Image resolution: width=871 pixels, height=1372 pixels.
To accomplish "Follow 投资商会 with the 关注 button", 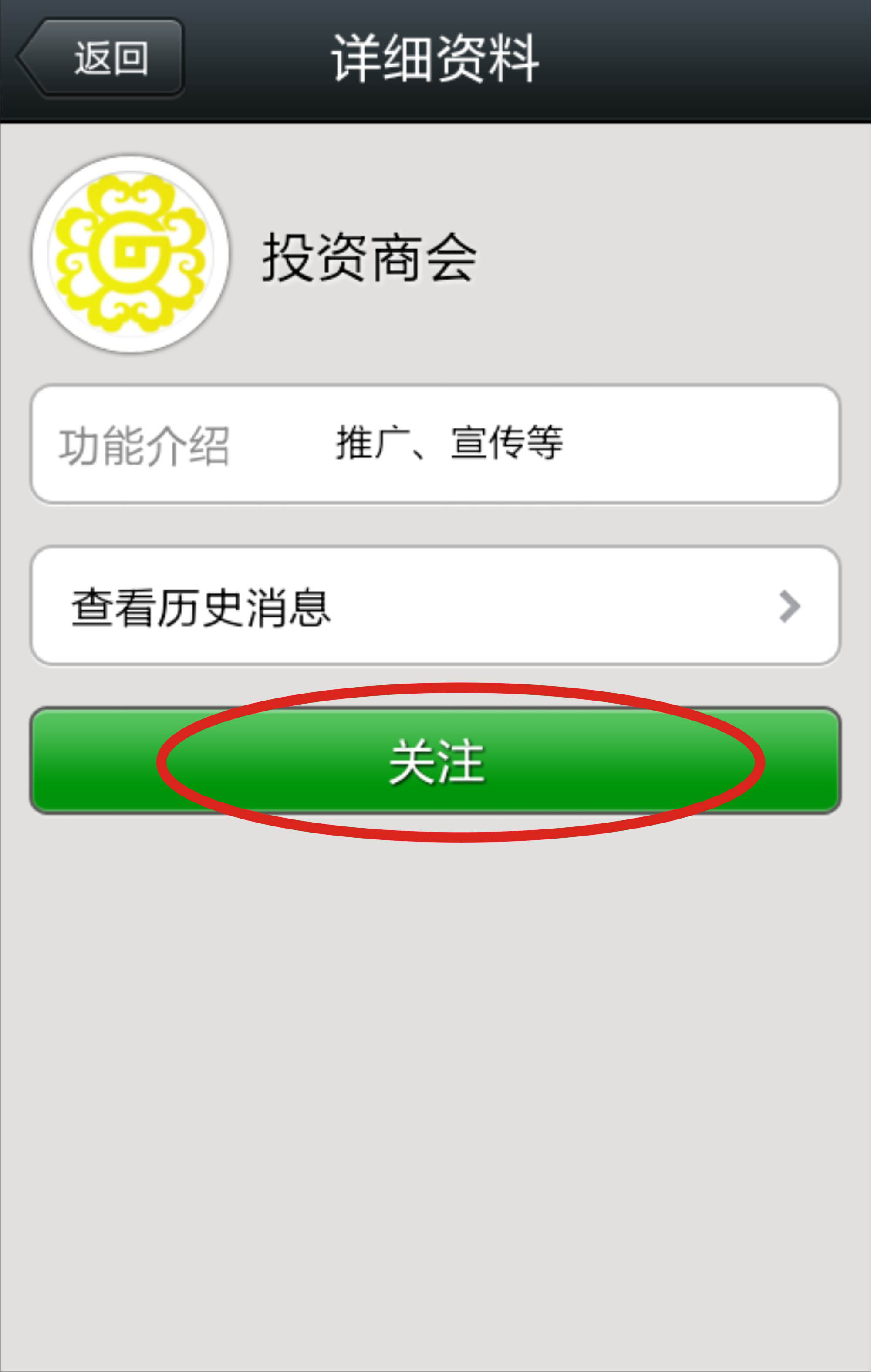I will pyautogui.click(x=435, y=761).
